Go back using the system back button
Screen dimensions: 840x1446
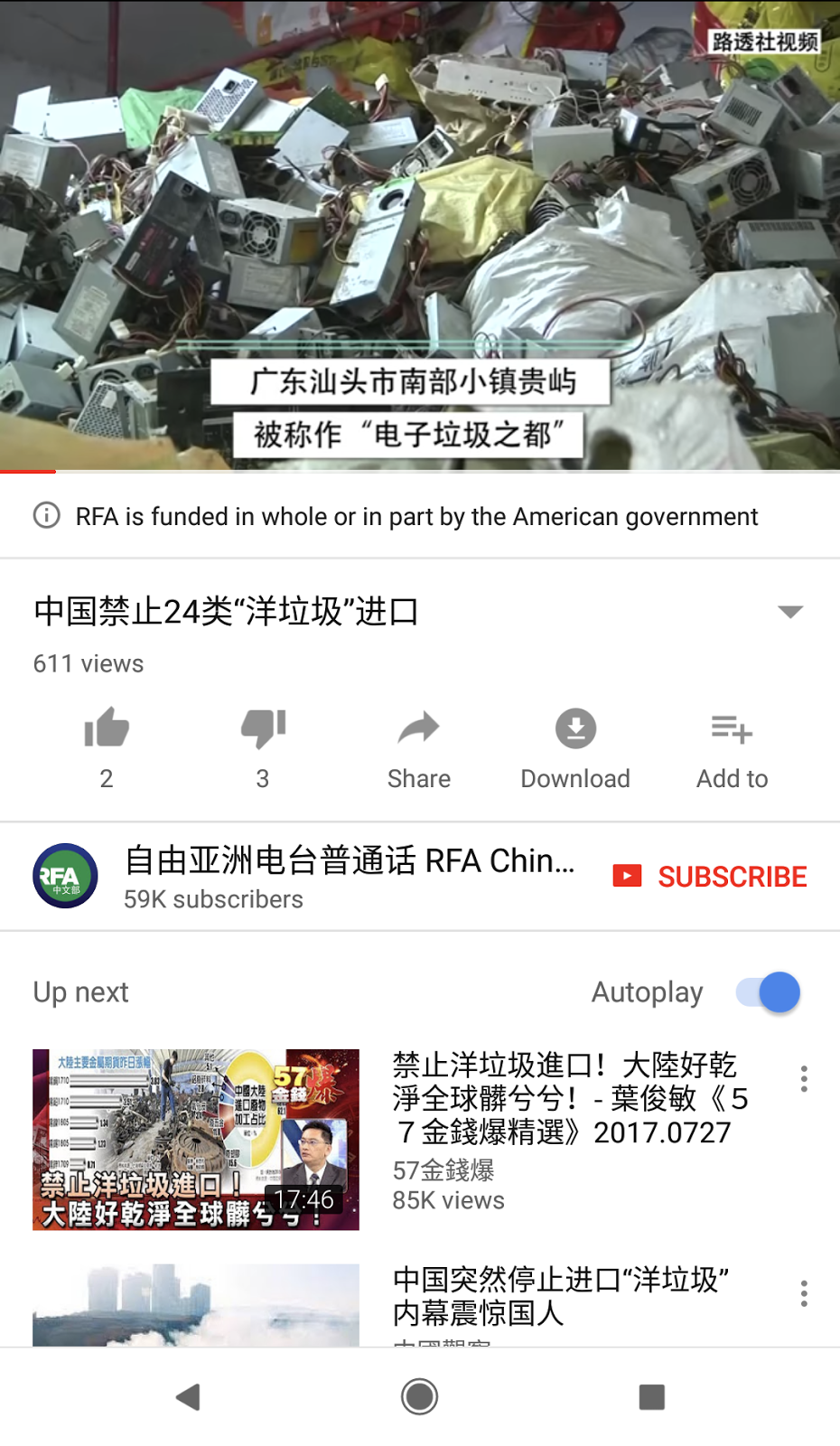[x=188, y=1397]
